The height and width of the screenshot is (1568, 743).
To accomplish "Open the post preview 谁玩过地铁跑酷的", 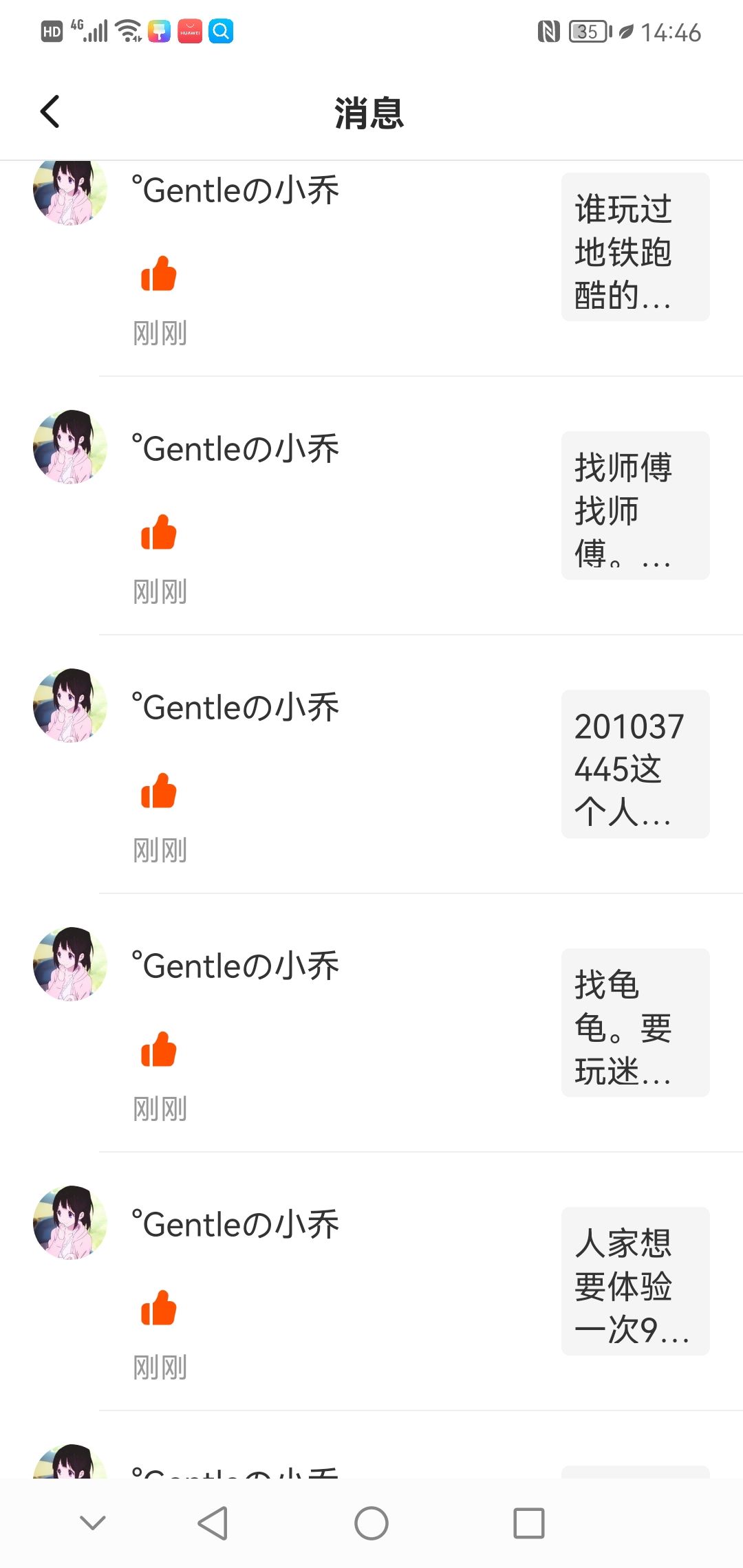I will tap(635, 247).
